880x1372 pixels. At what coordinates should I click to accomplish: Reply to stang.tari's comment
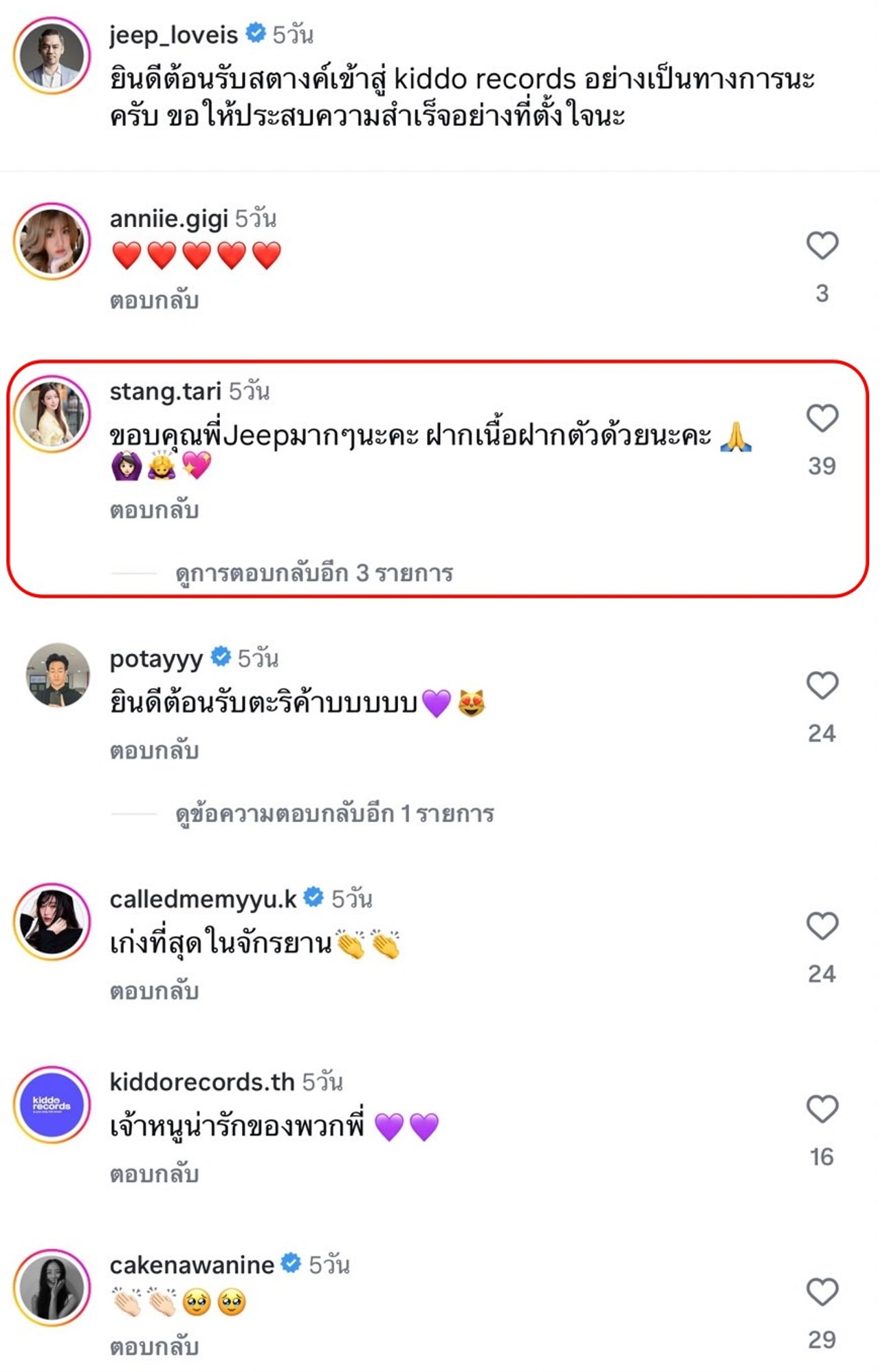[154, 511]
